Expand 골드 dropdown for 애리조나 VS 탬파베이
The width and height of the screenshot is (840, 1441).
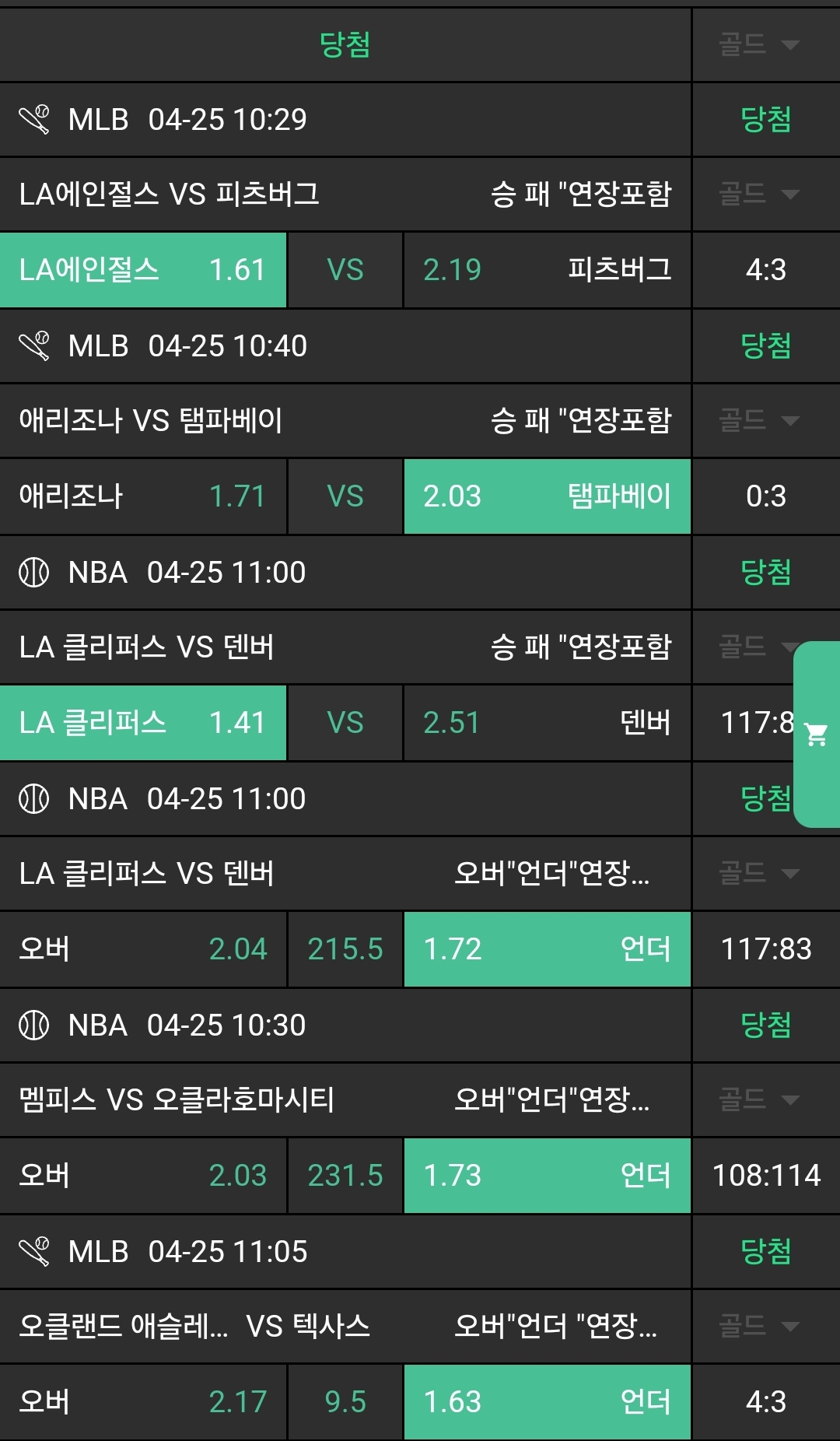coord(758,420)
